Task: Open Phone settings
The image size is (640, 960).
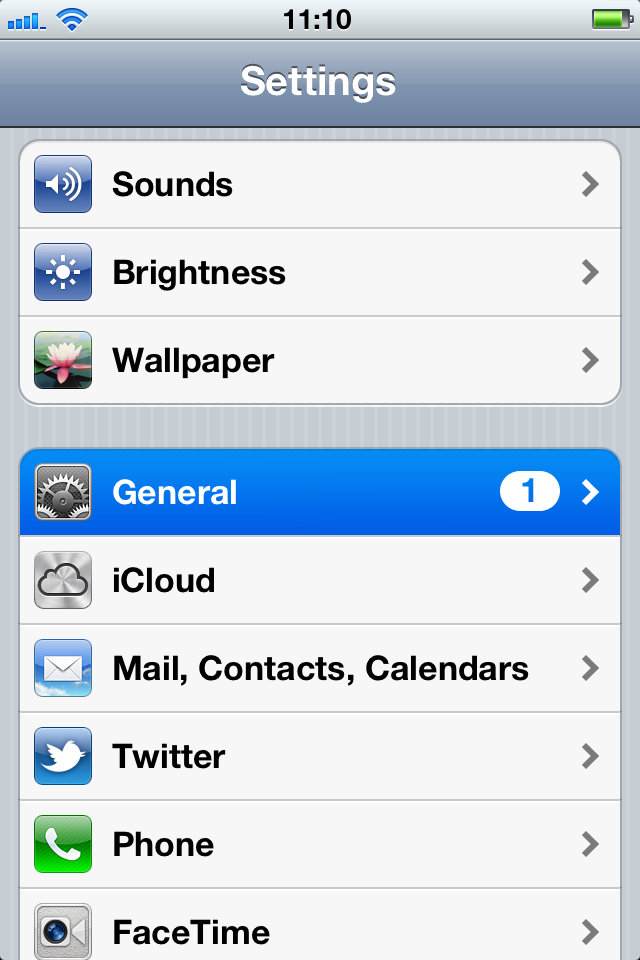Action: point(320,844)
